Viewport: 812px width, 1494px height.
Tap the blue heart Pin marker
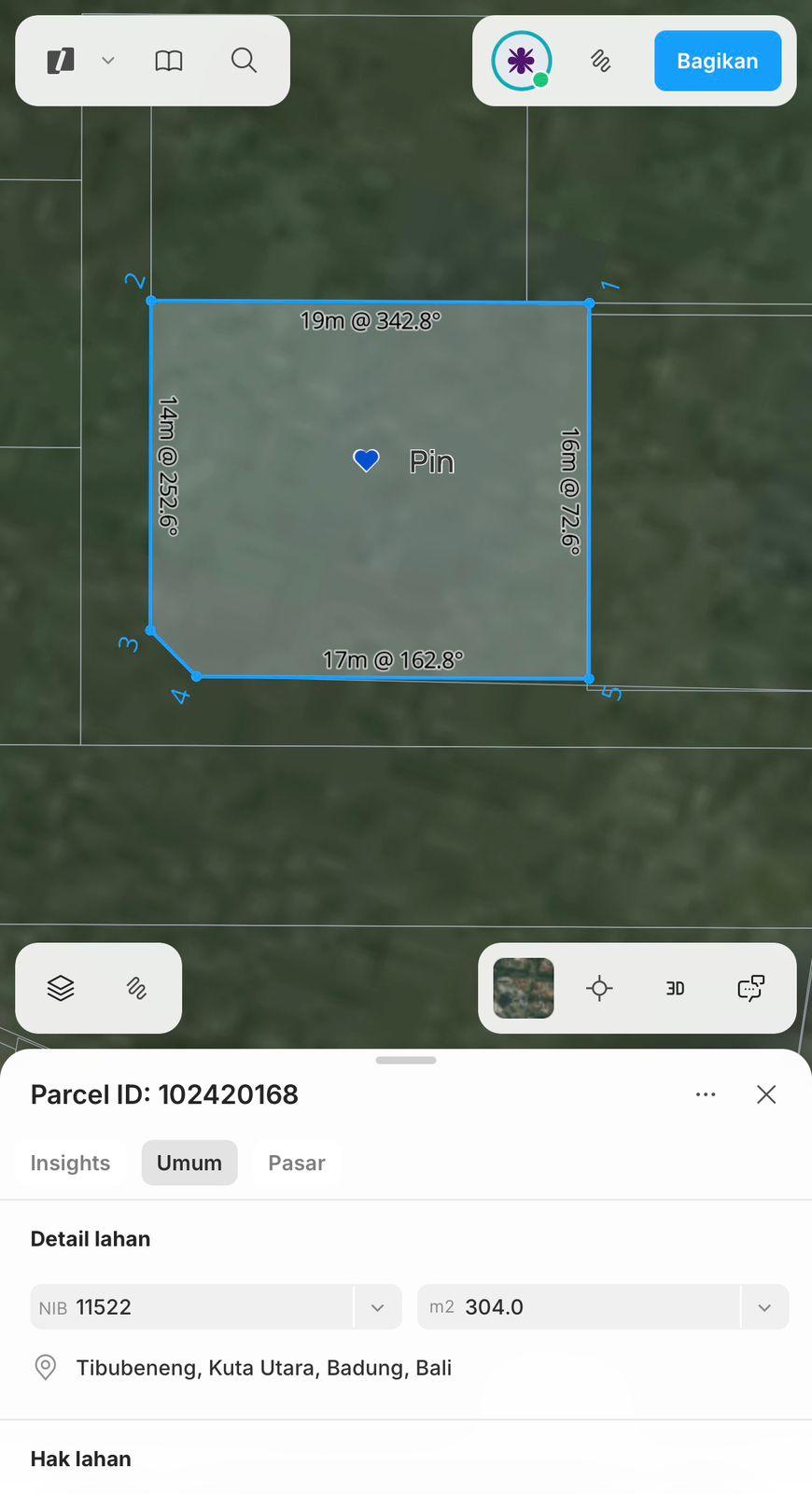pos(366,460)
